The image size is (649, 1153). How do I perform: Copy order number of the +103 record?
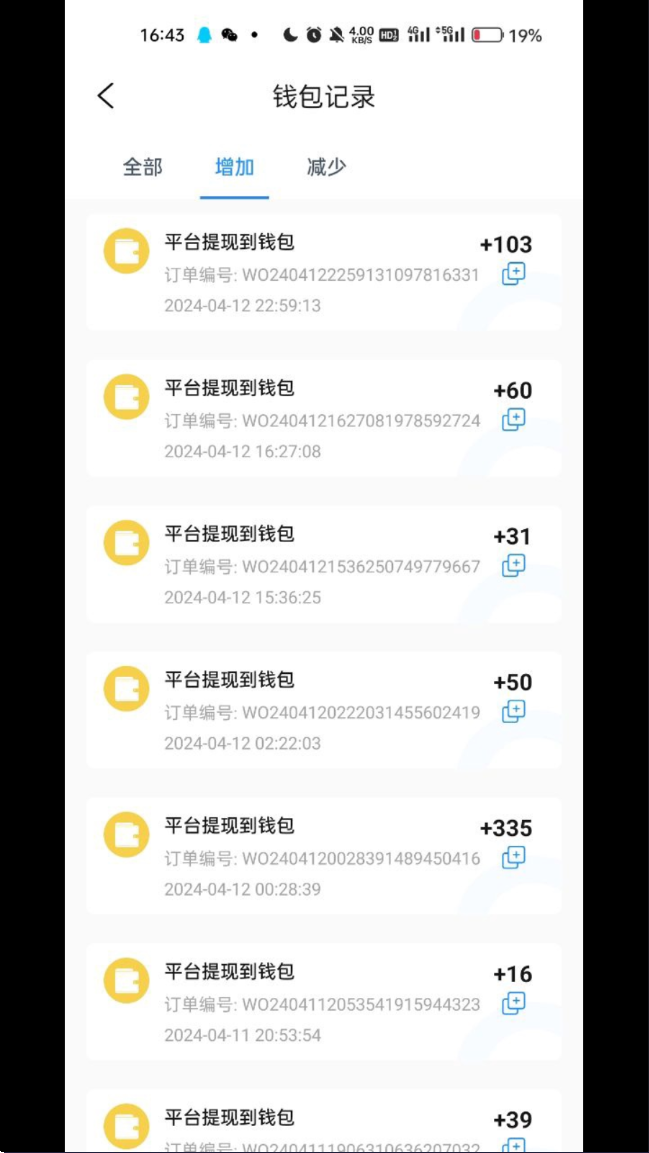[x=514, y=274]
